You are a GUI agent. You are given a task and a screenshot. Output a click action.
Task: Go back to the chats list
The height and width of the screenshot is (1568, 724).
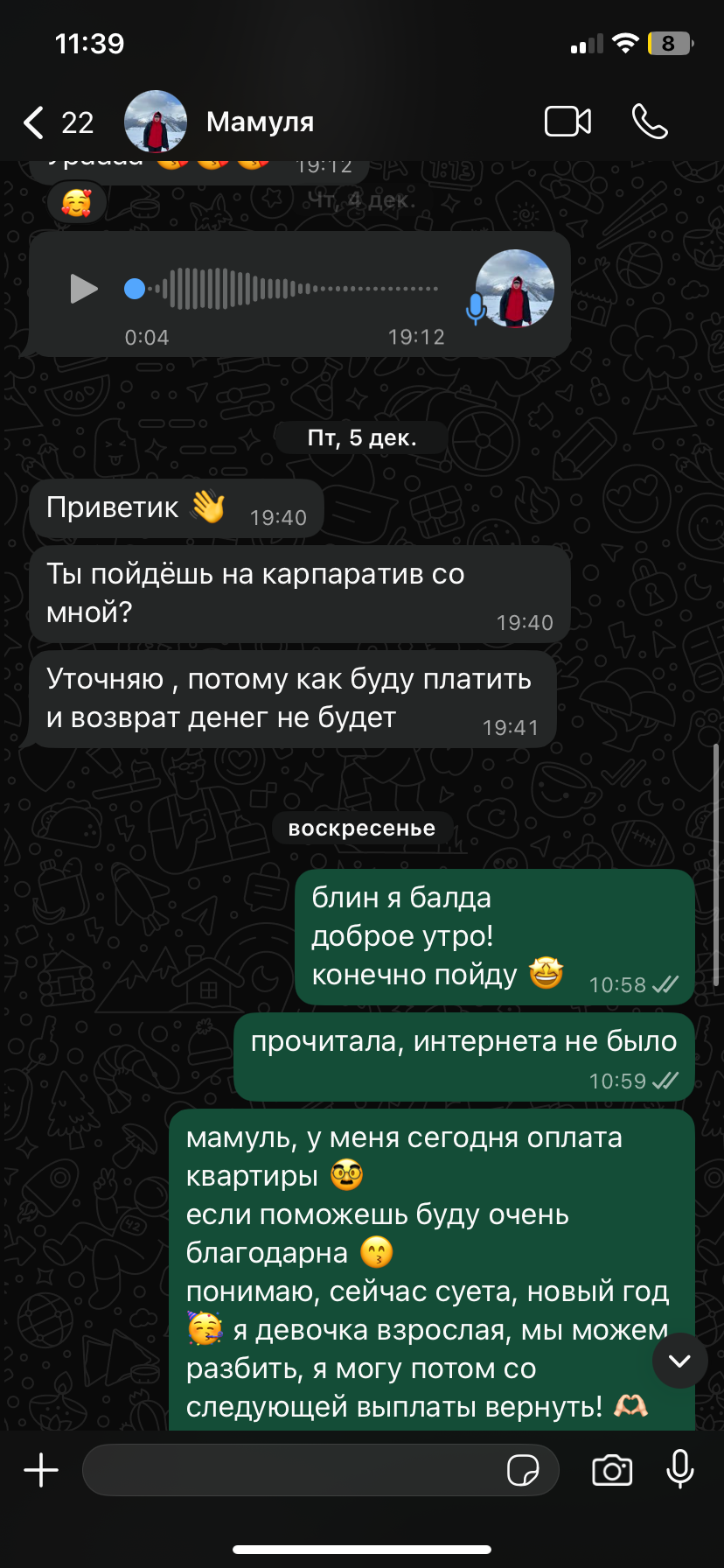point(35,122)
